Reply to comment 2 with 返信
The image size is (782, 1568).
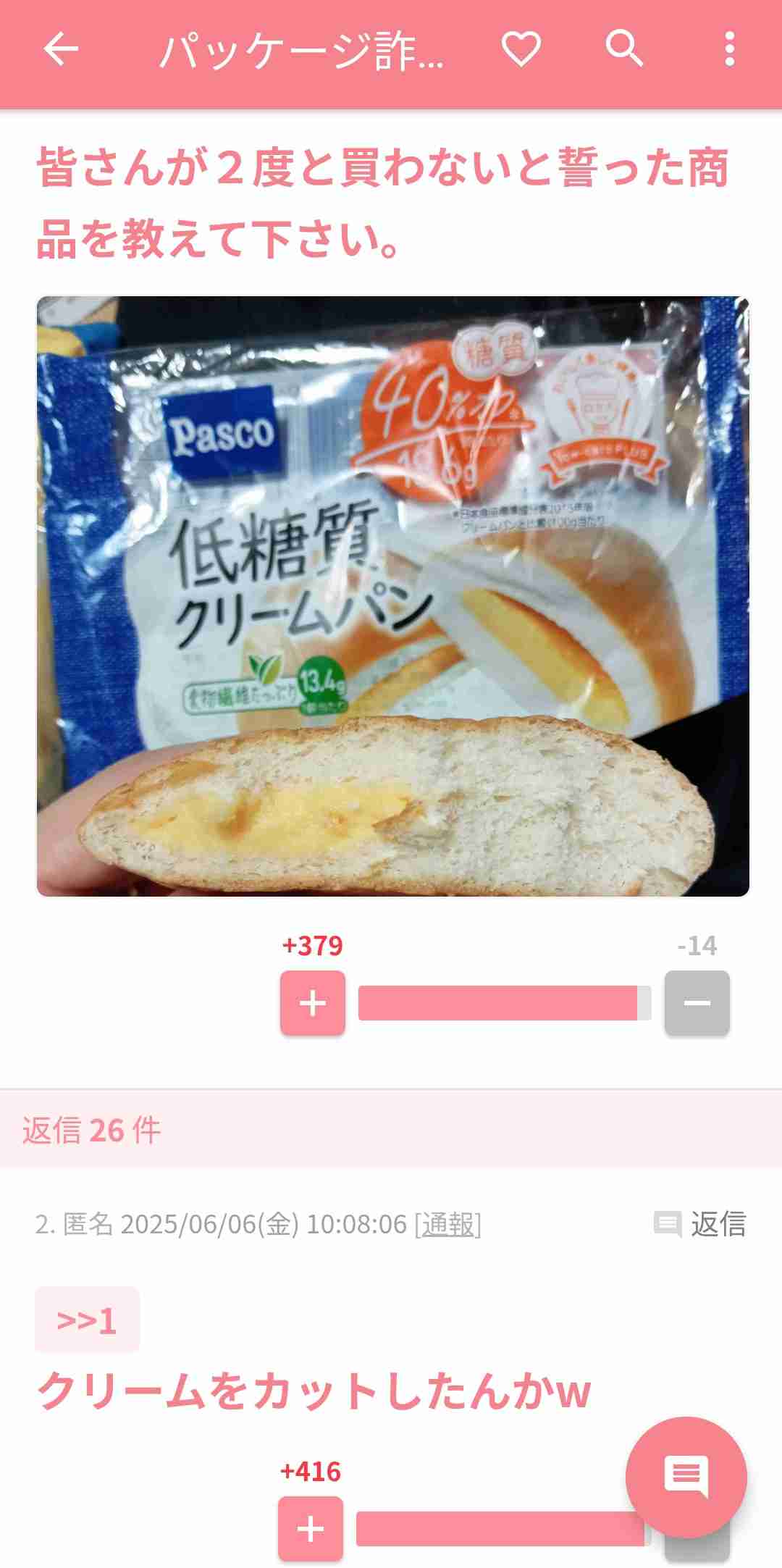point(700,1225)
